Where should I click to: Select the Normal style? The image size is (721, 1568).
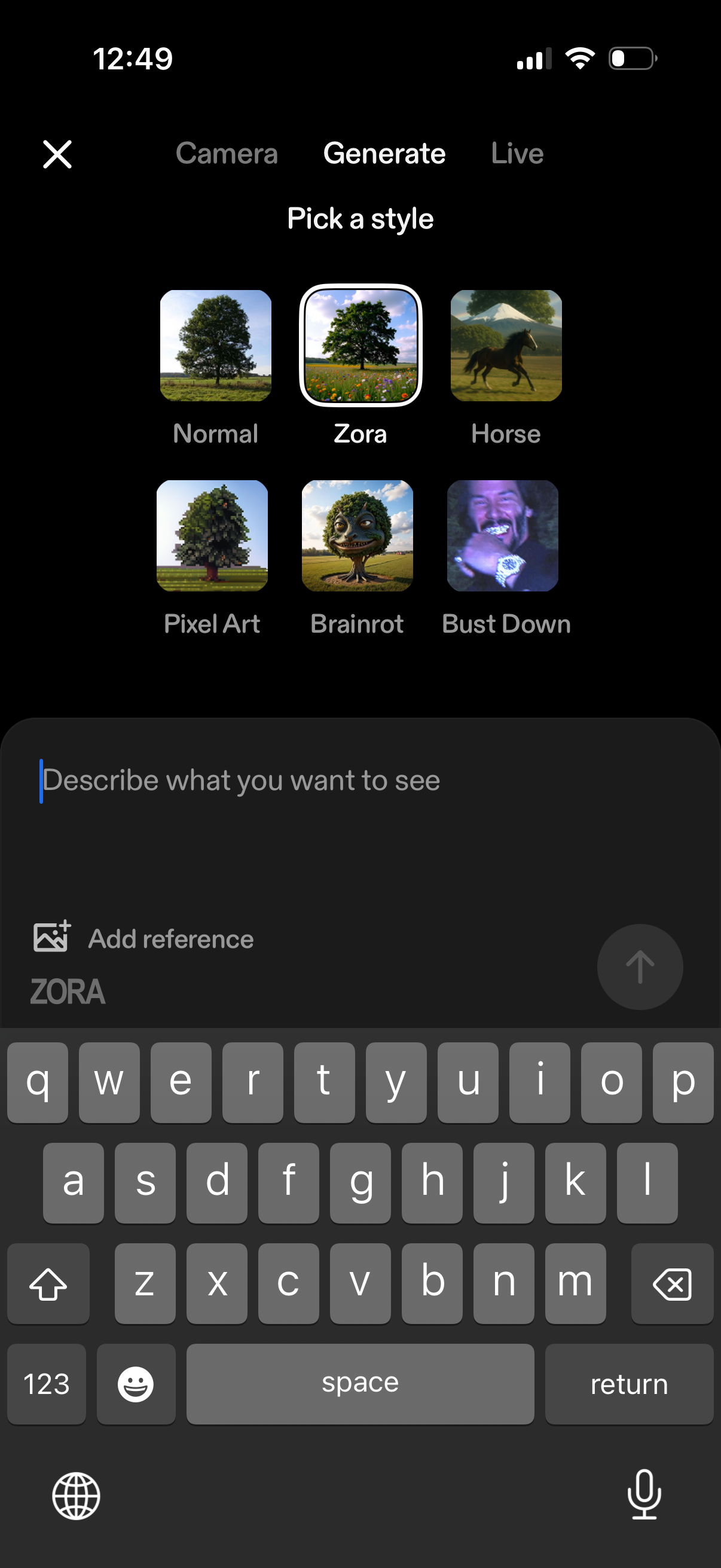216,346
